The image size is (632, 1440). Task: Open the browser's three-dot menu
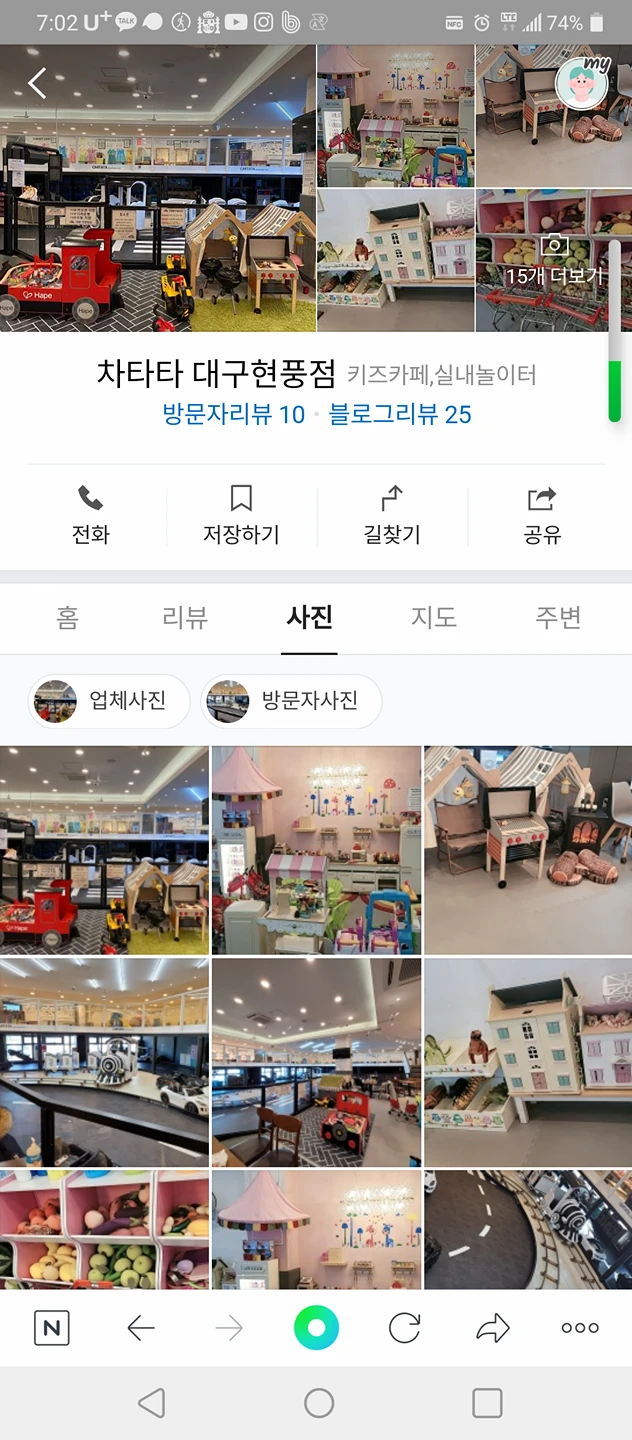[x=580, y=1328]
